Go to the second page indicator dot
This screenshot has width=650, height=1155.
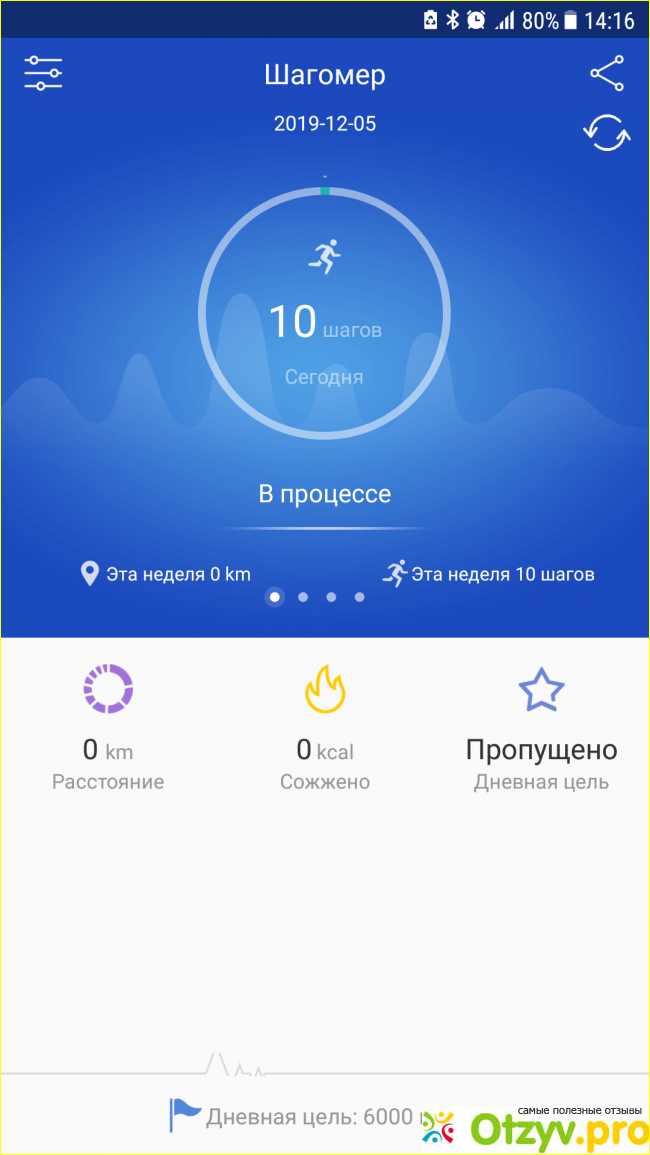pyautogui.click(x=303, y=597)
